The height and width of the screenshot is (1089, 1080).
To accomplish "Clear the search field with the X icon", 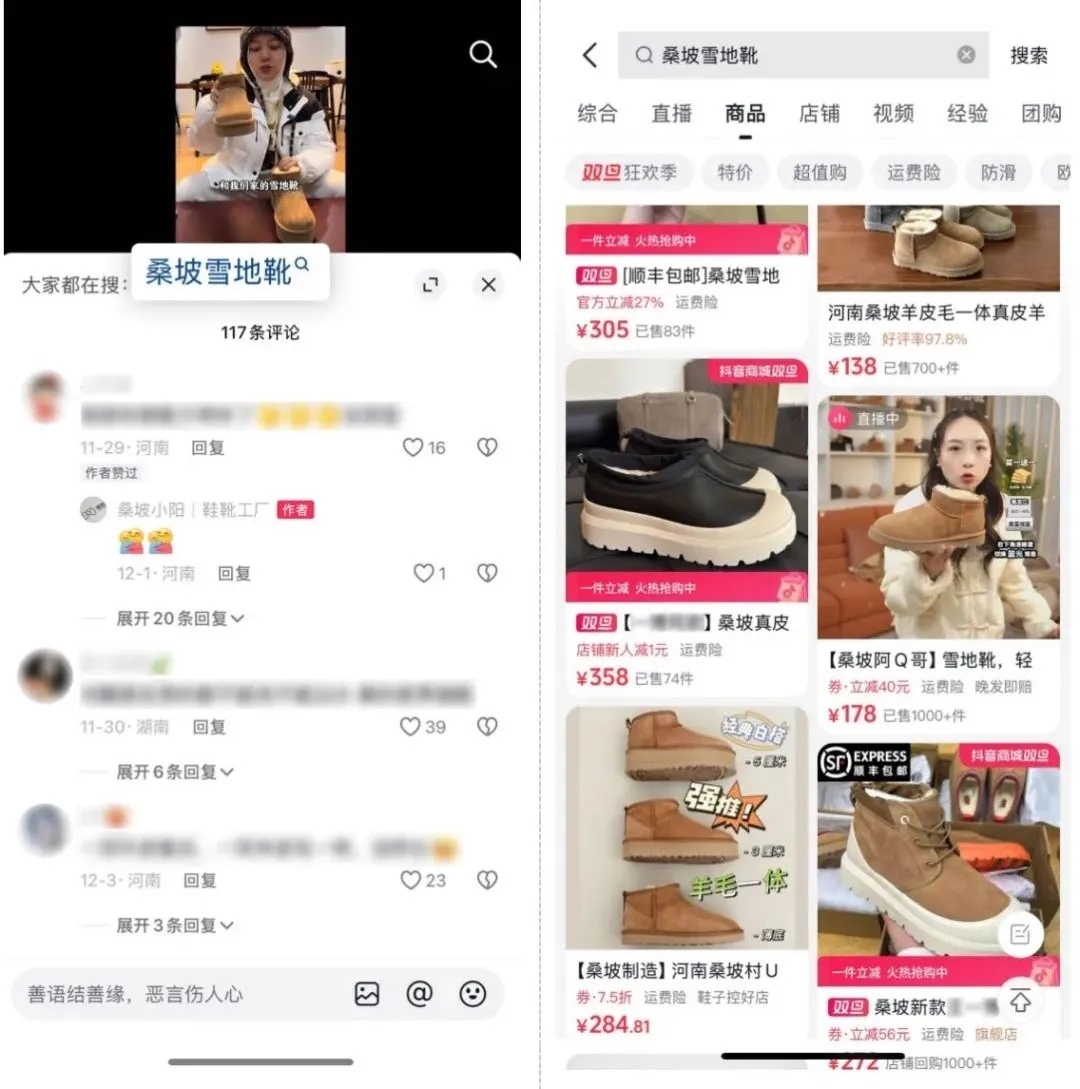I will [x=965, y=55].
